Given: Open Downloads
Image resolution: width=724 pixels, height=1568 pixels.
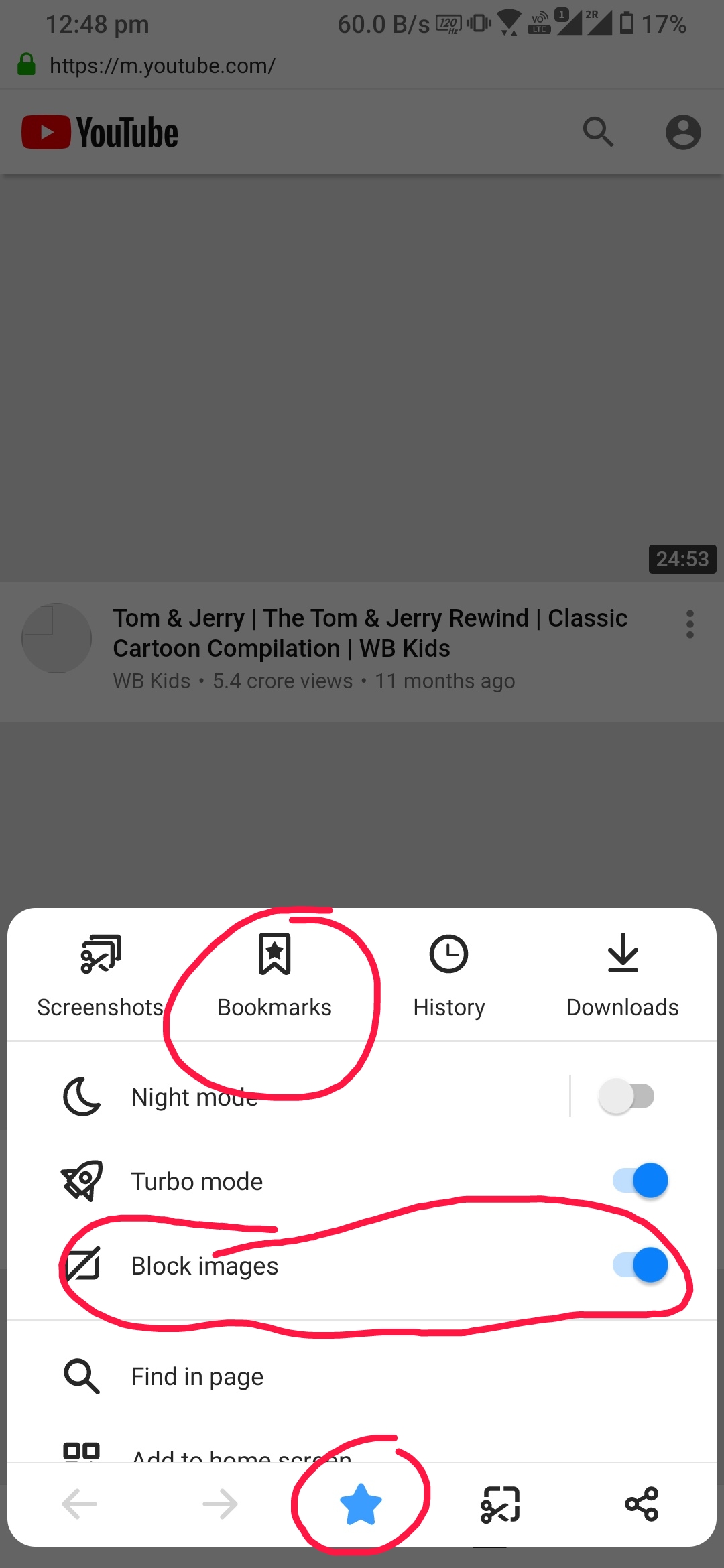Looking at the screenshot, I should pos(623,976).
